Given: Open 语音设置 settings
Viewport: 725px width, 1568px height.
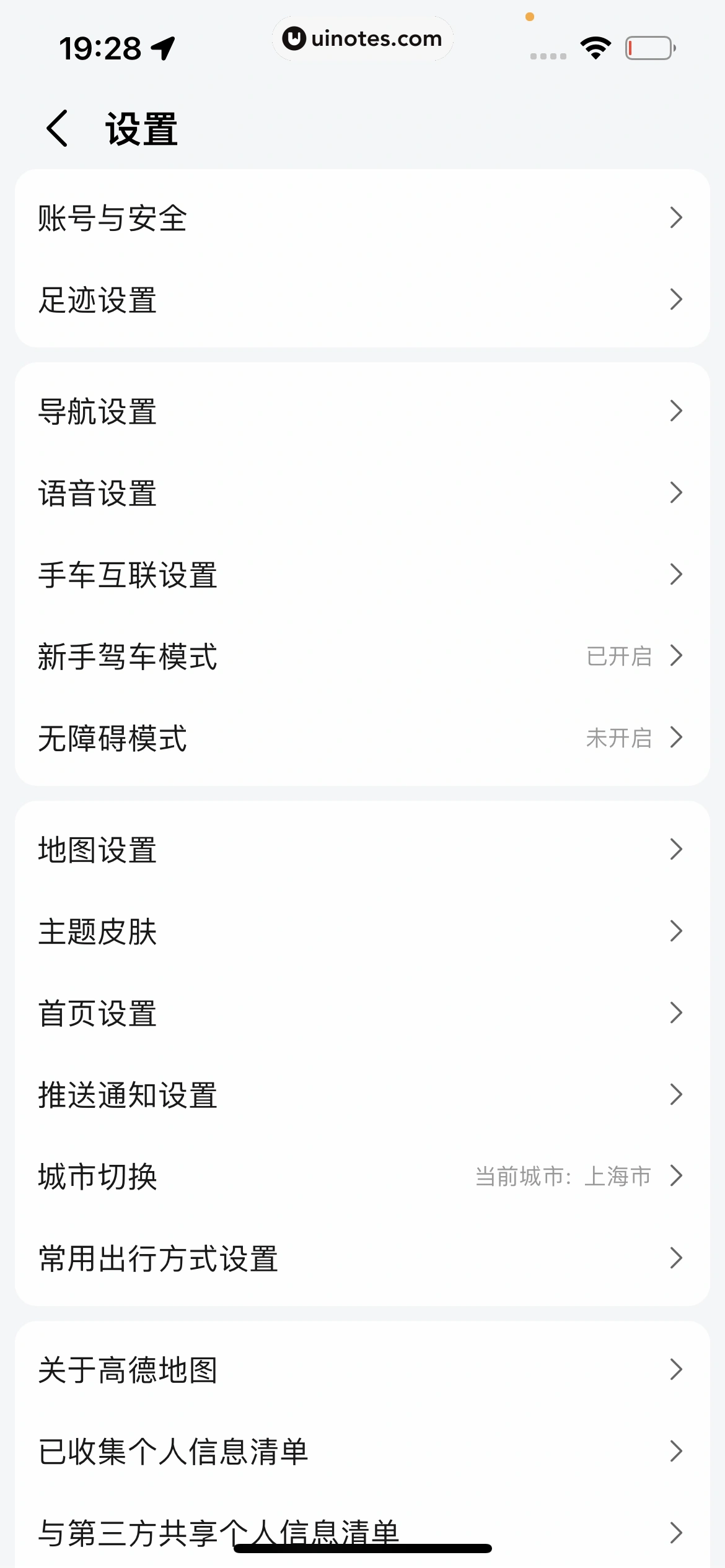Looking at the screenshot, I should 362,492.
